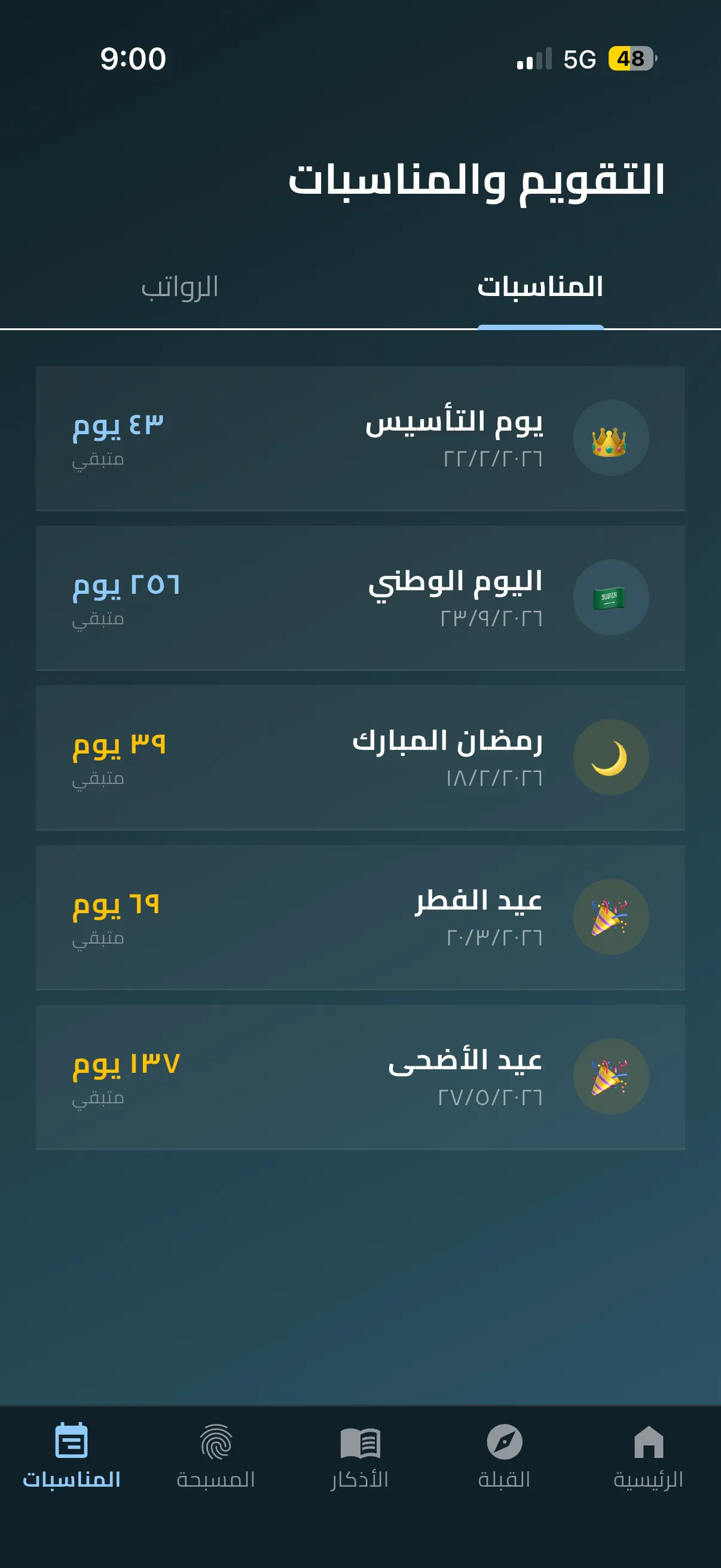Viewport: 721px width, 1568px height.
Task: Tap the confetti icon for Eid Al-Adha
Action: [612, 1076]
